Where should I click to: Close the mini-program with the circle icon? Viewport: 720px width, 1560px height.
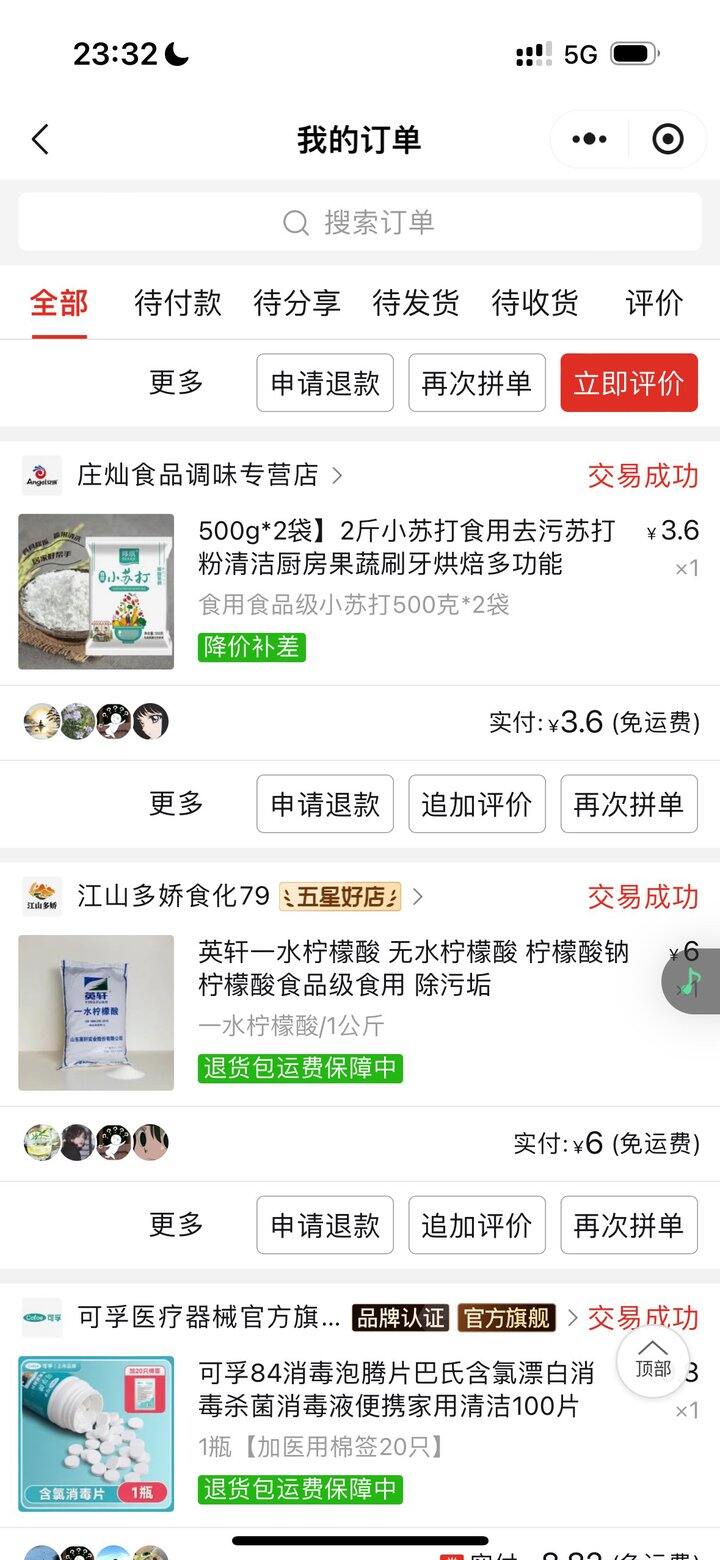[x=667, y=139]
